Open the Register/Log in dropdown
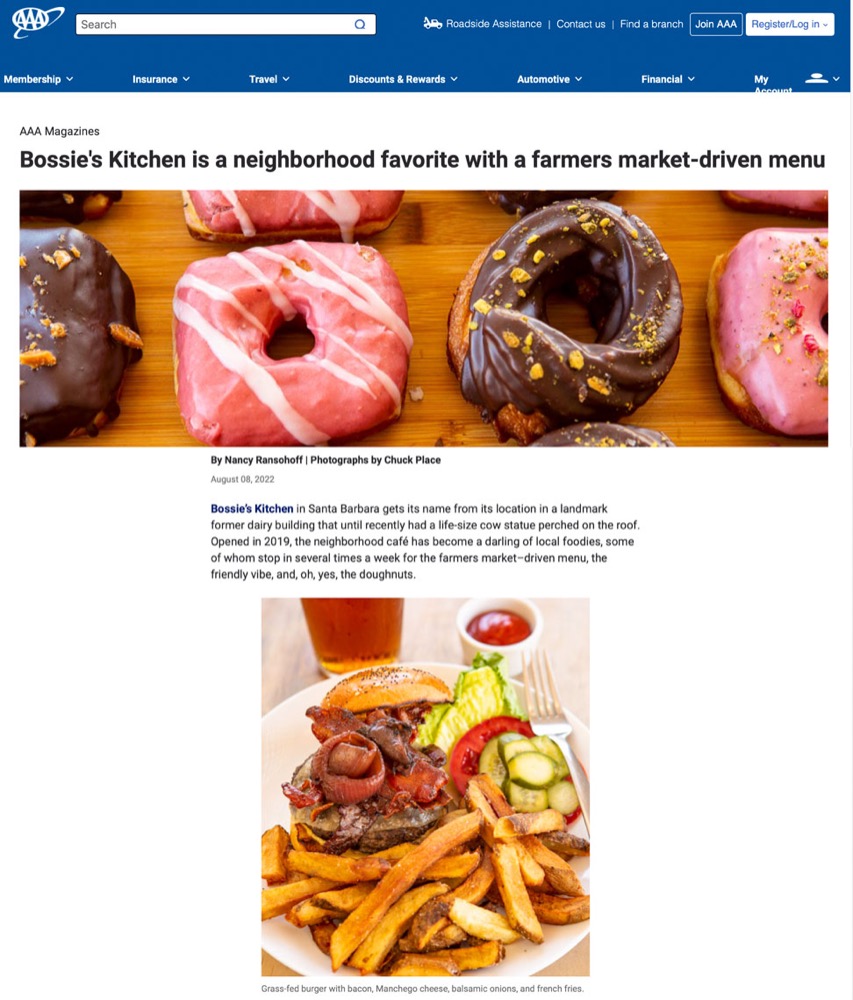Screen dimensions: 853x1000 tap(790, 24)
